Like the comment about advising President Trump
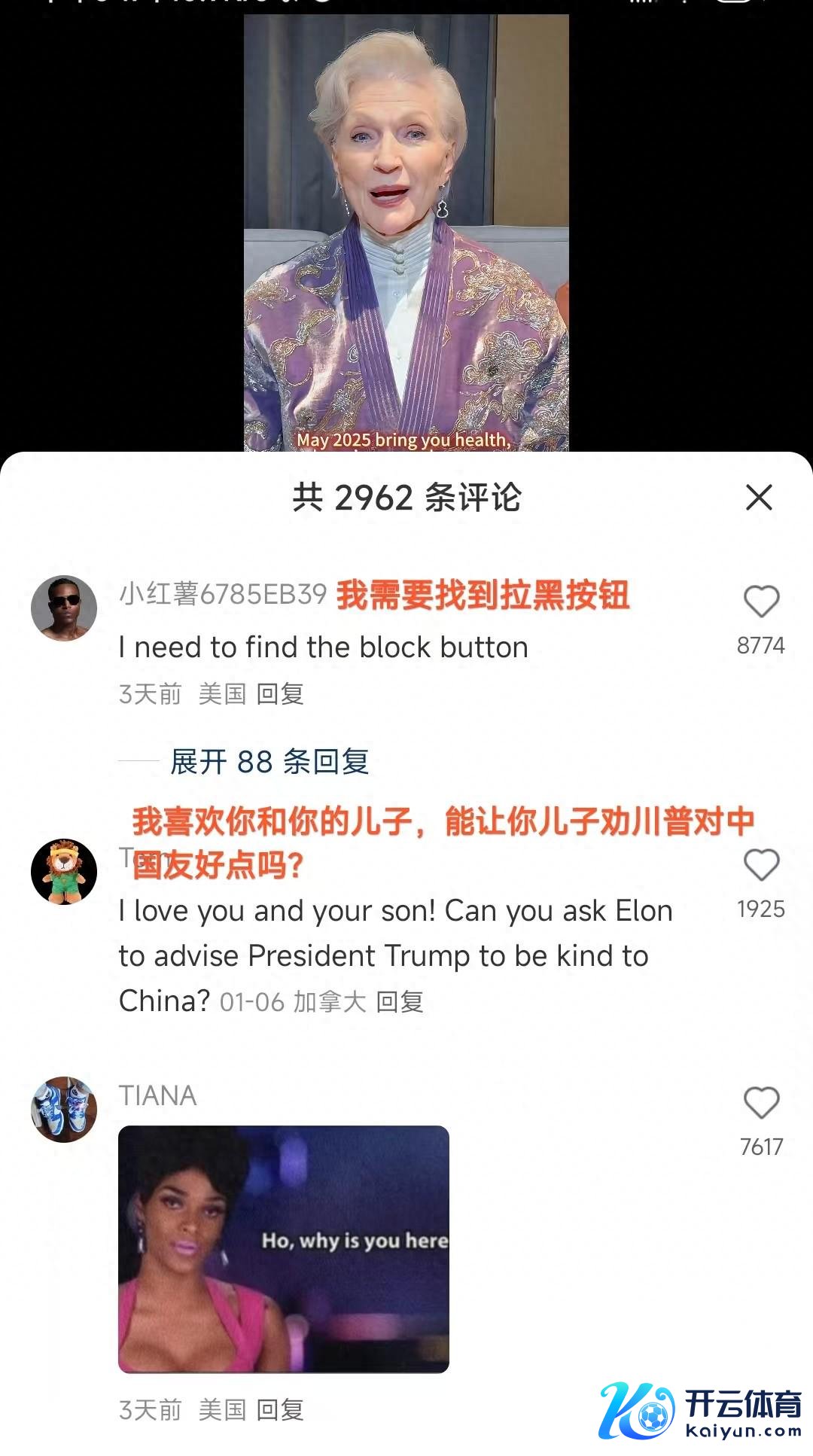 coord(761,866)
